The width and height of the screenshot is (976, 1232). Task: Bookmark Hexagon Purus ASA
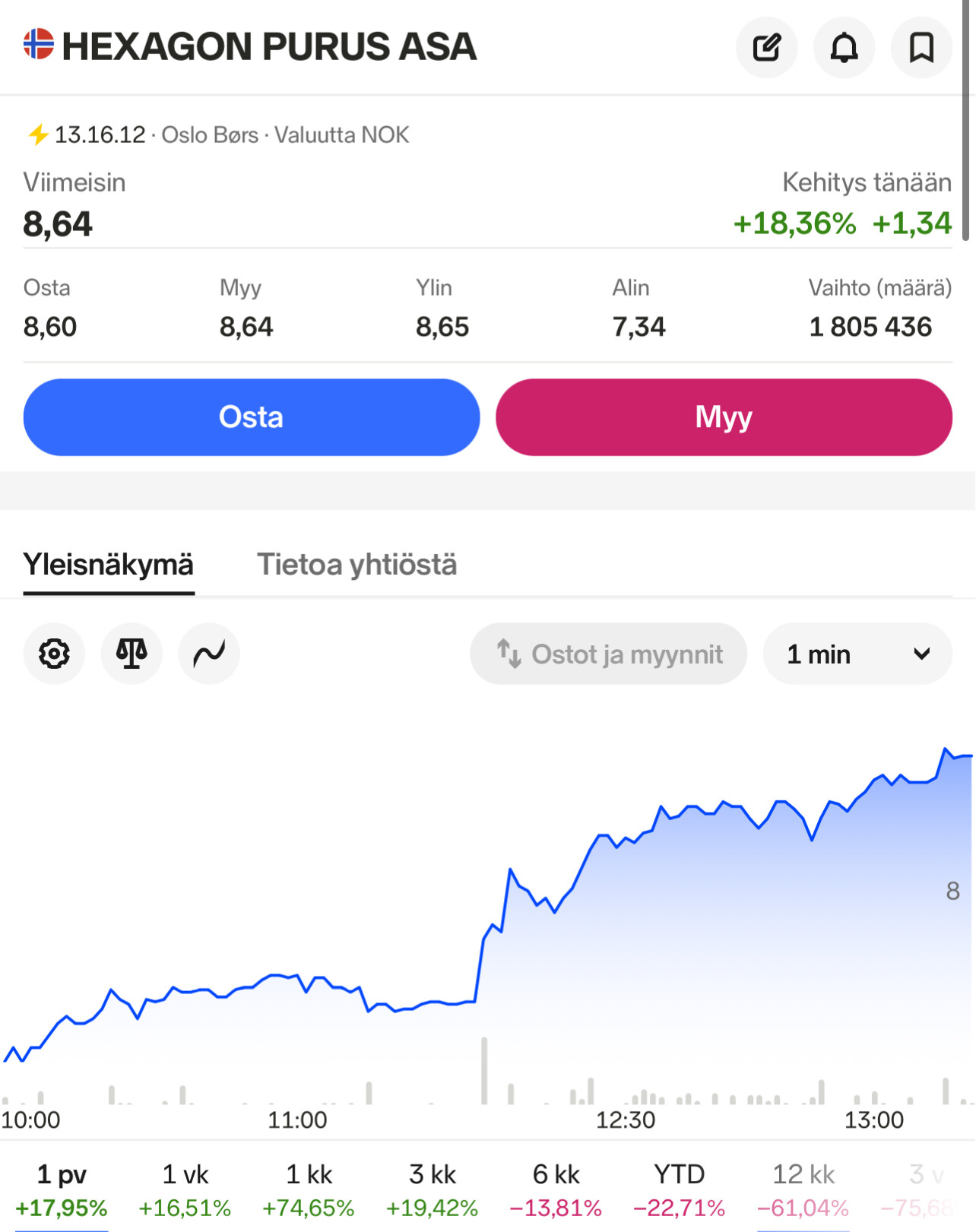click(921, 48)
